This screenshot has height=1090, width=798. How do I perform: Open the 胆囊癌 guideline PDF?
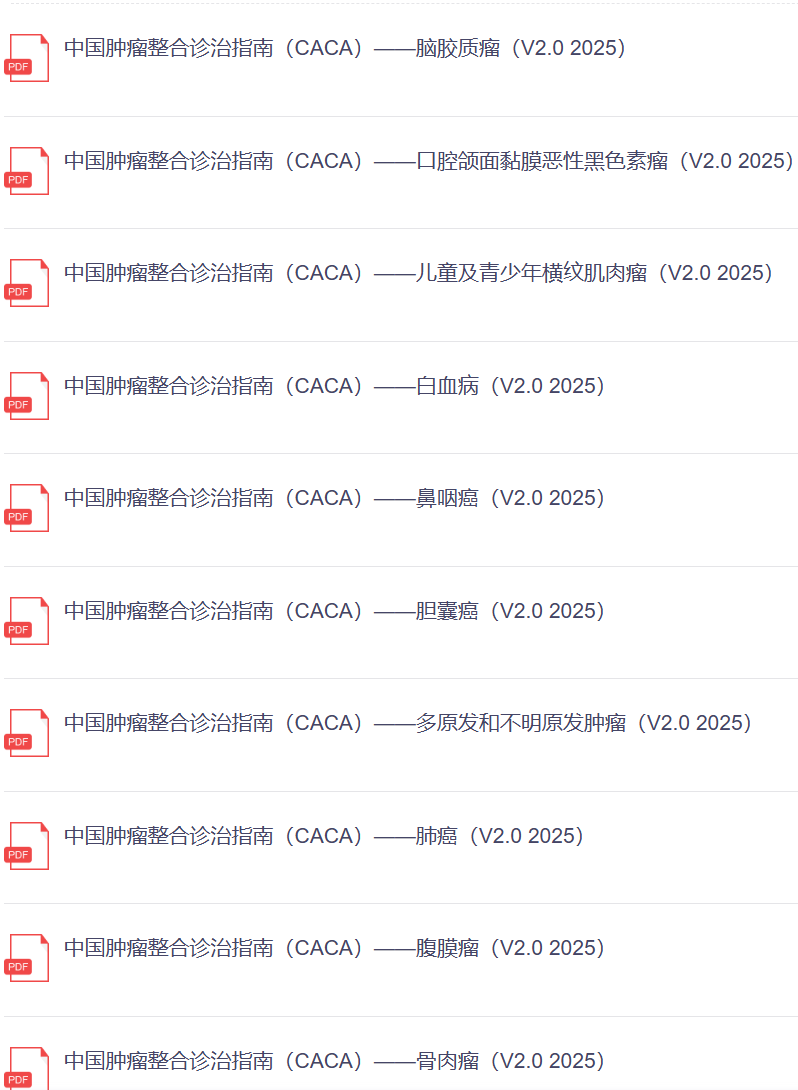pos(334,611)
